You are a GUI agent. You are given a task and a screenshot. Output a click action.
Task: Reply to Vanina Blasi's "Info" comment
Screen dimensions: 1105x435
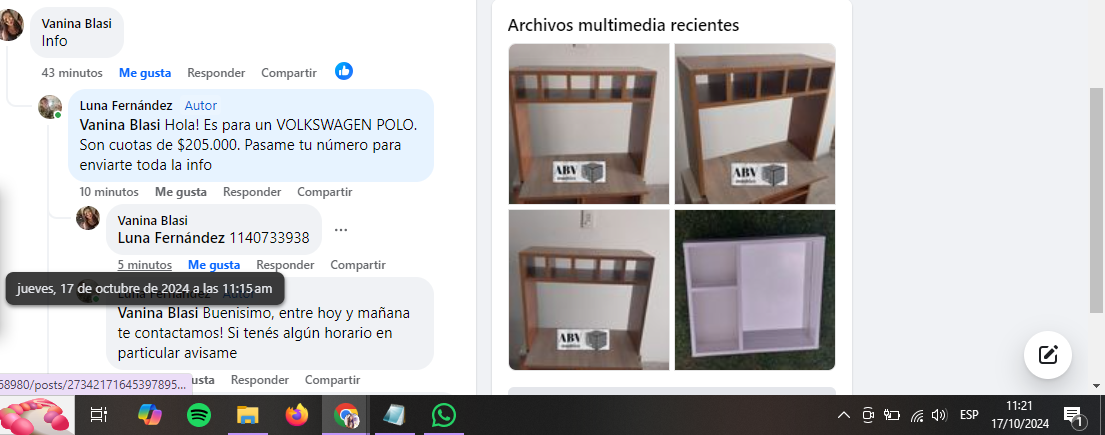tap(216, 73)
